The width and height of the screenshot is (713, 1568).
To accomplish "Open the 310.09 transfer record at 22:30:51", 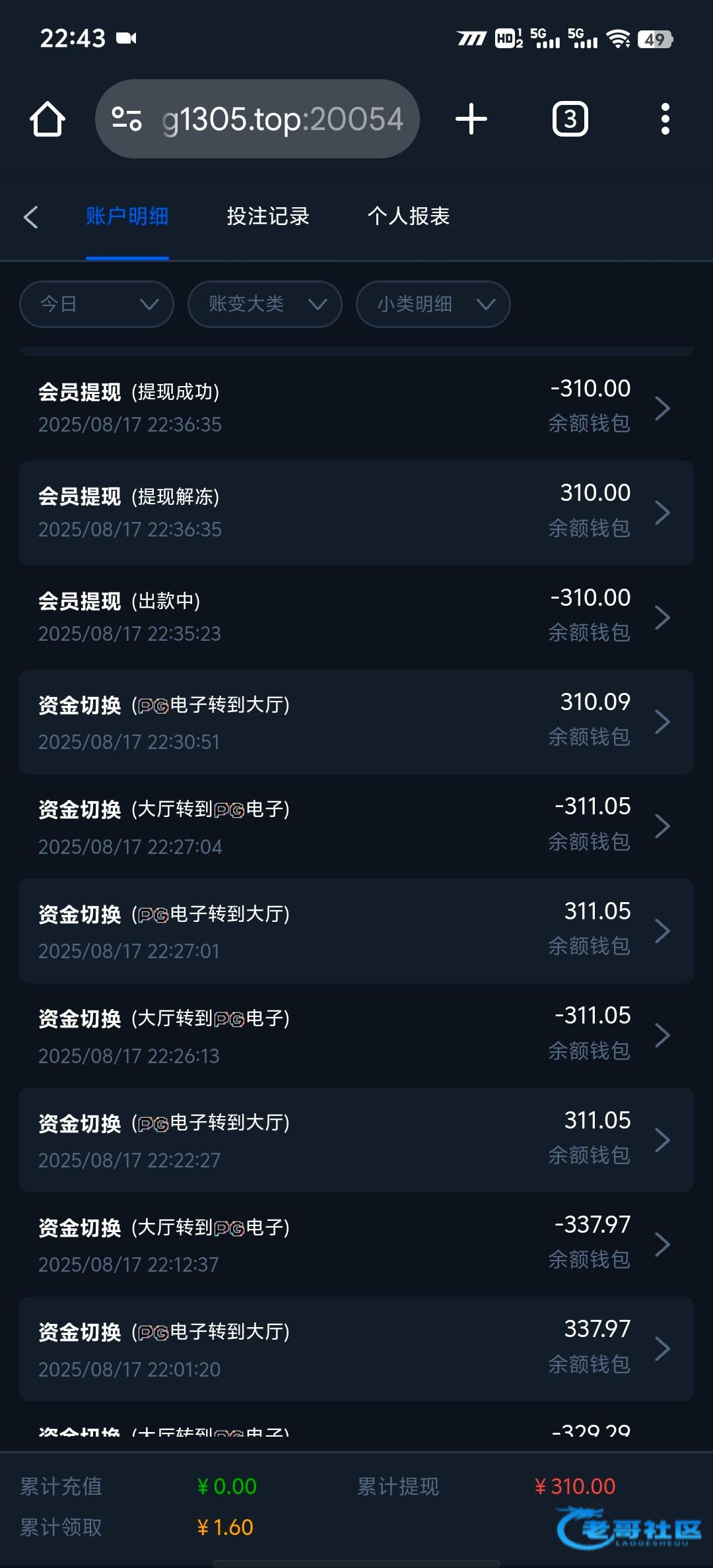I will pyautogui.click(x=356, y=722).
